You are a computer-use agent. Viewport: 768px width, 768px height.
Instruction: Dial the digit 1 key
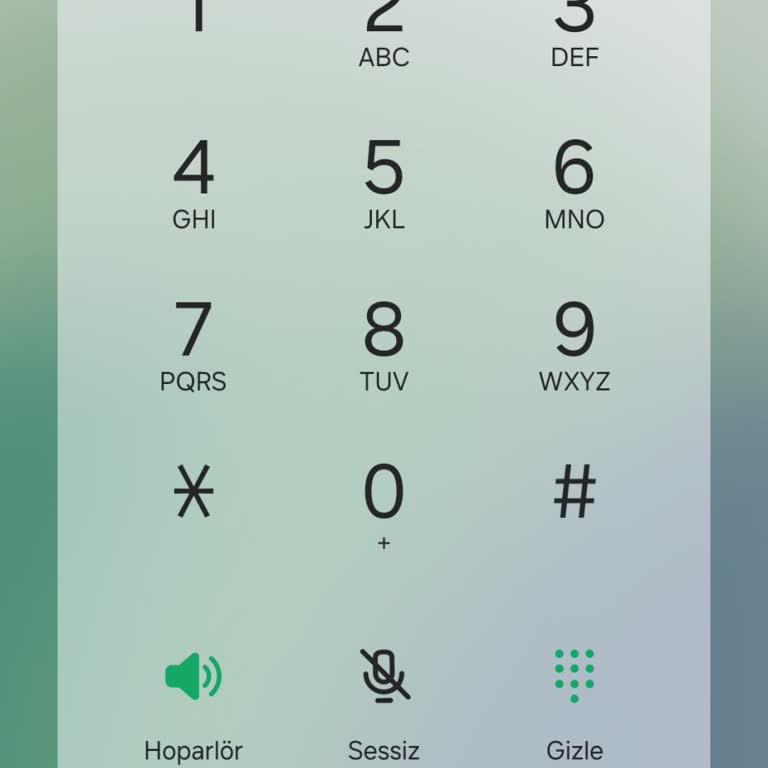(194, 20)
